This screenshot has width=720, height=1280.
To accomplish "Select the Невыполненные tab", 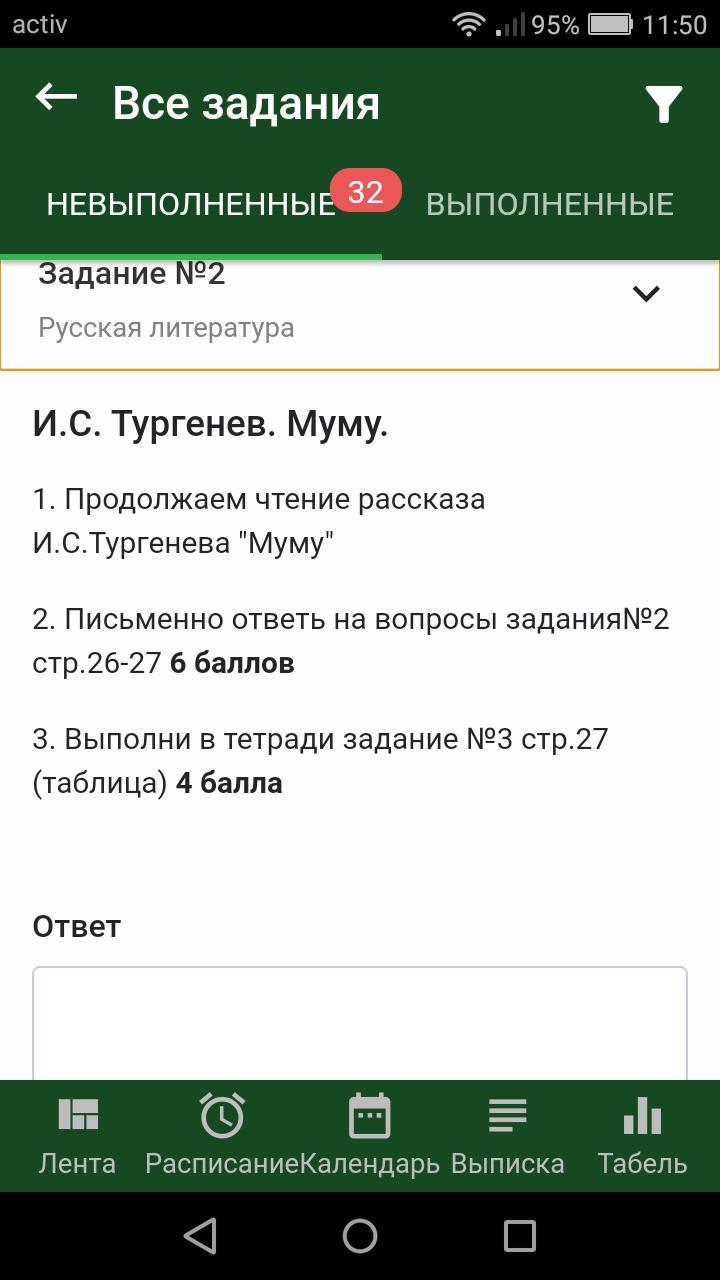I will click(x=190, y=204).
